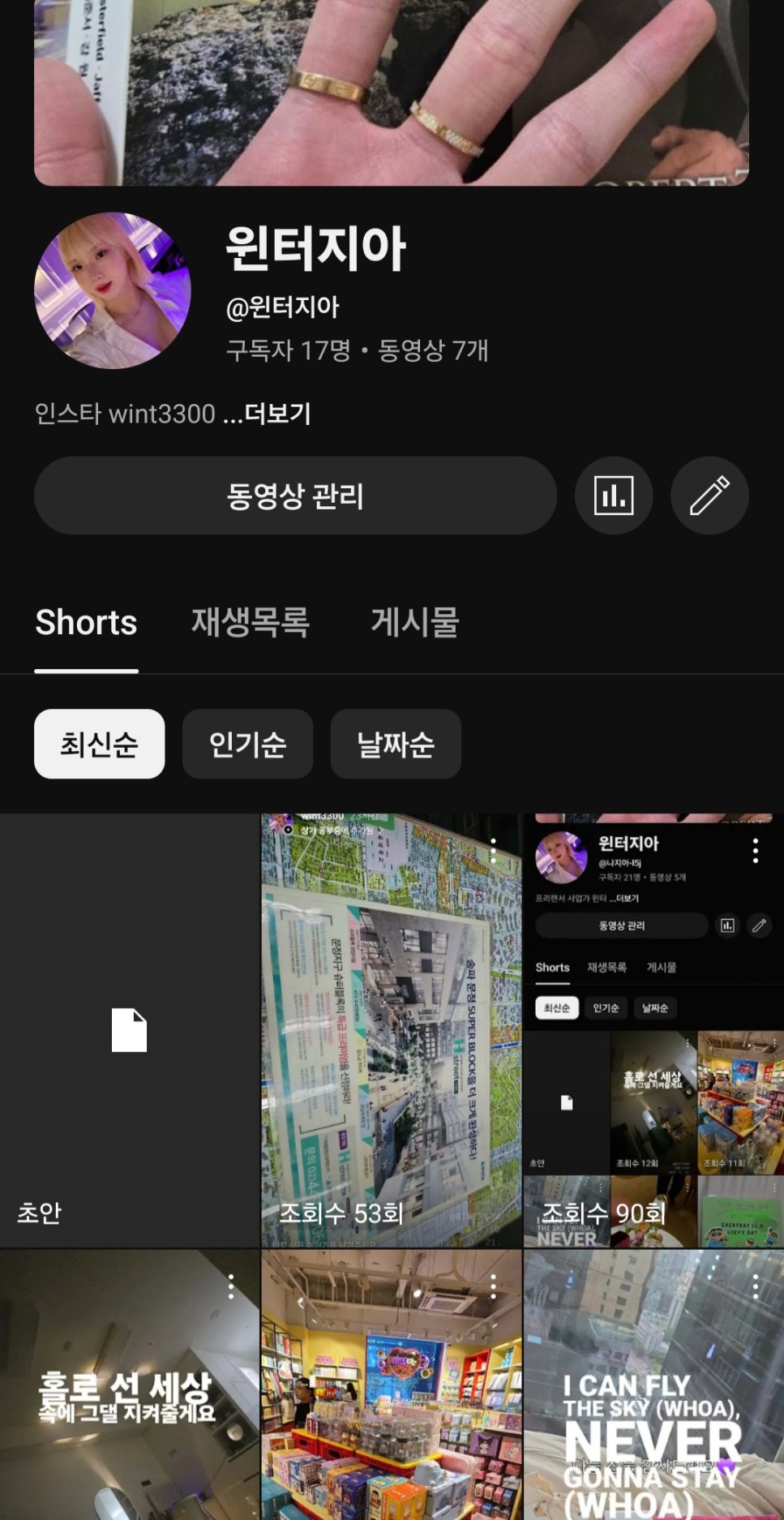Tap the channel profile picture
784x1520 pixels.
point(113,290)
